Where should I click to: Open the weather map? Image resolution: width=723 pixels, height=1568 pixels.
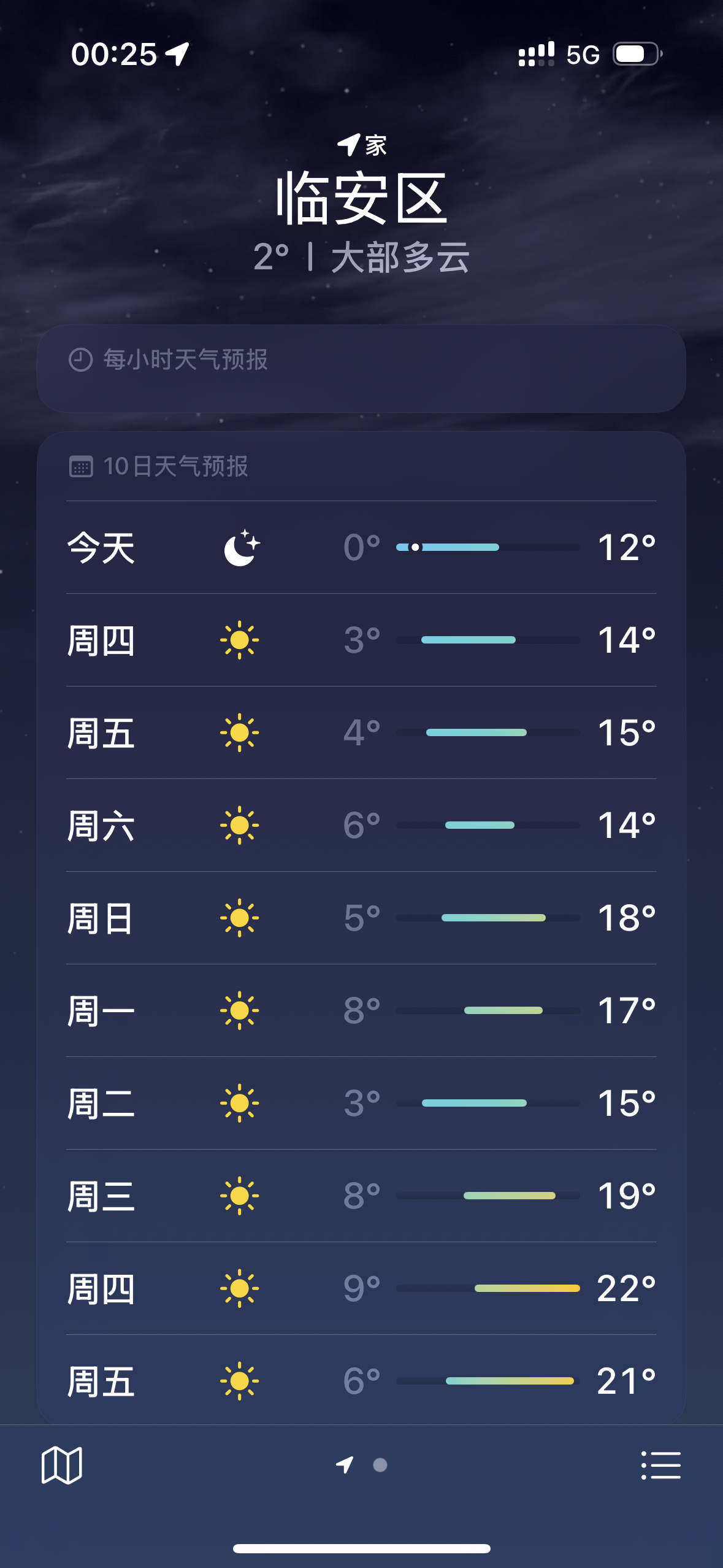click(61, 1465)
